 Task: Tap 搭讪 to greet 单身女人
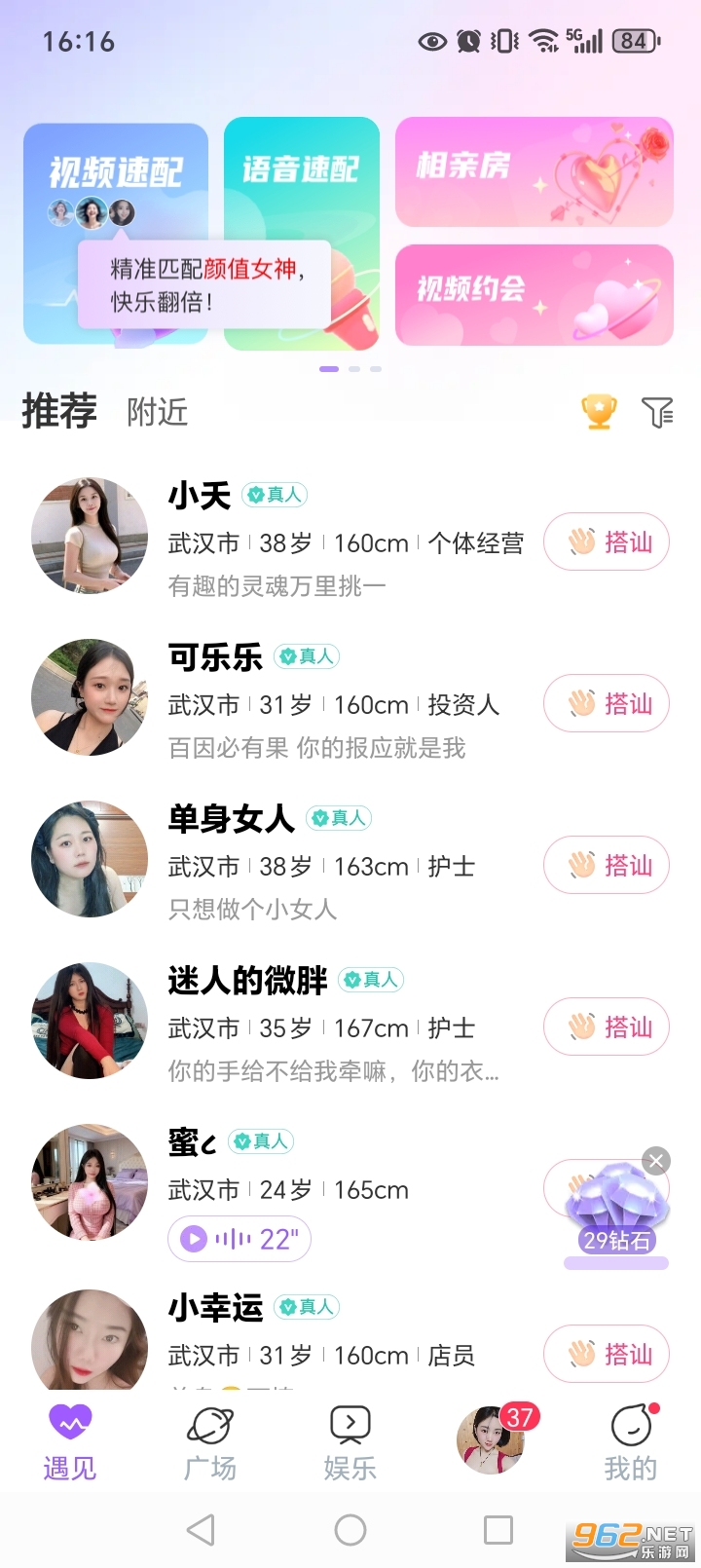(x=606, y=865)
